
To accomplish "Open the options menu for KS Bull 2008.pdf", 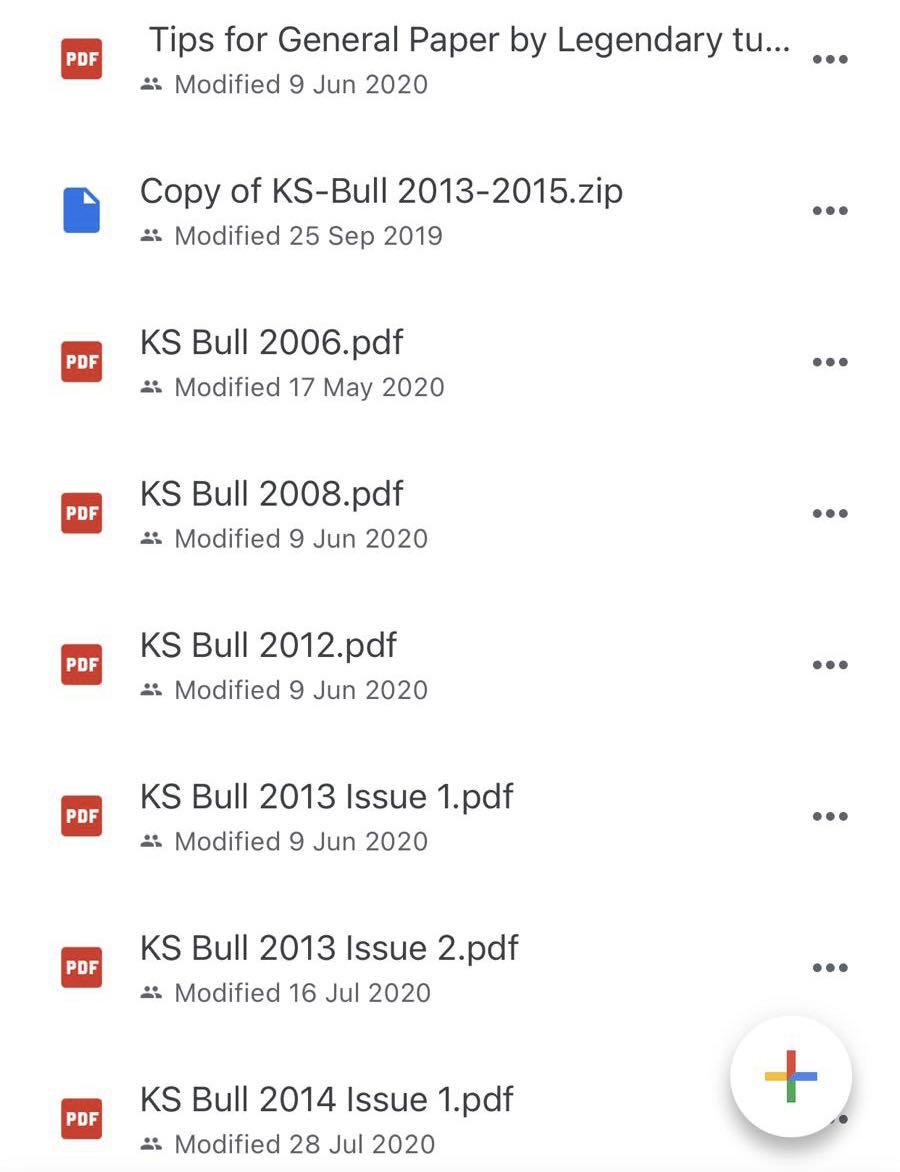I will [x=830, y=513].
